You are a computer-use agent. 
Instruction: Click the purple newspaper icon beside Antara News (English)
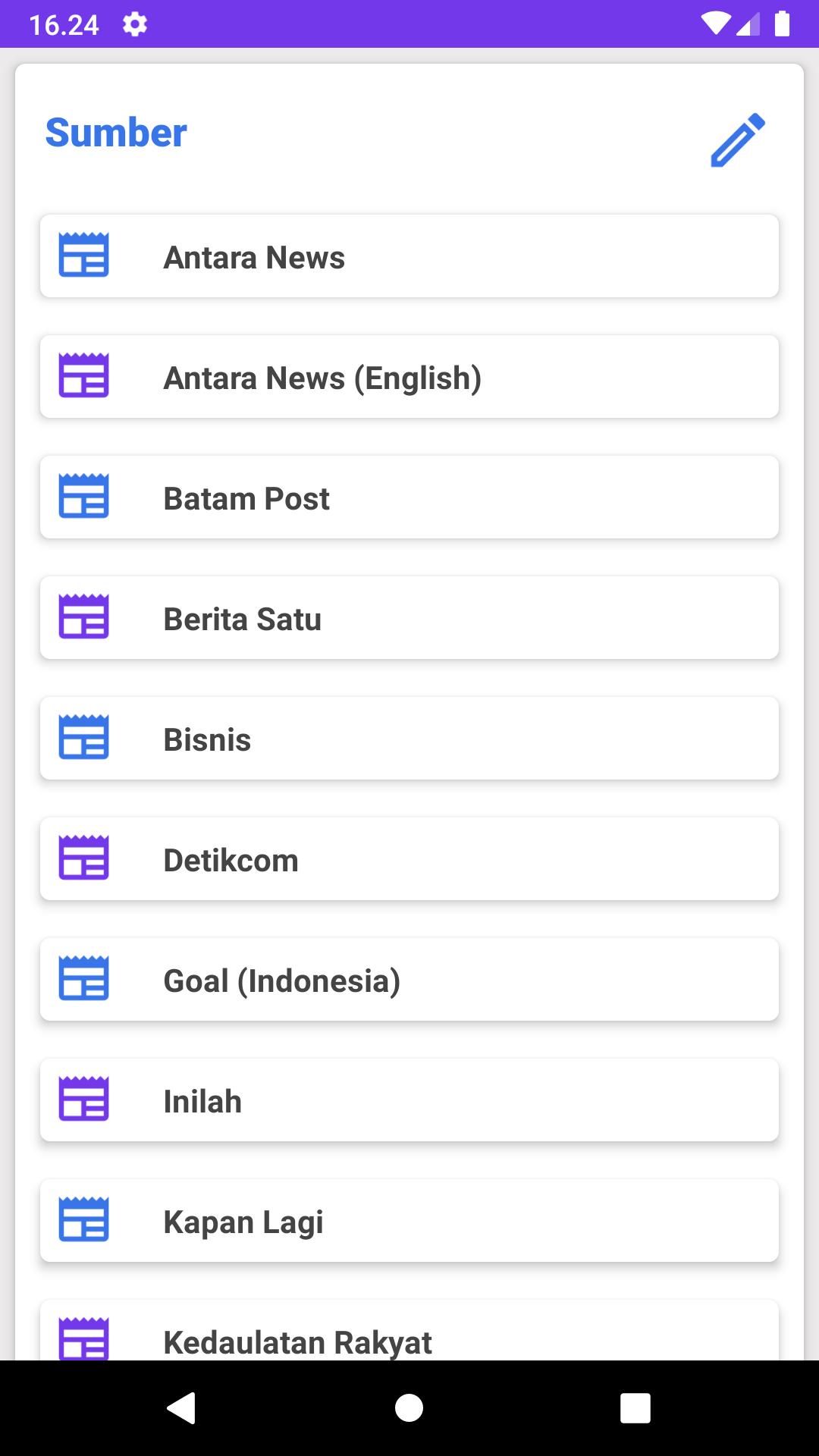point(83,377)
